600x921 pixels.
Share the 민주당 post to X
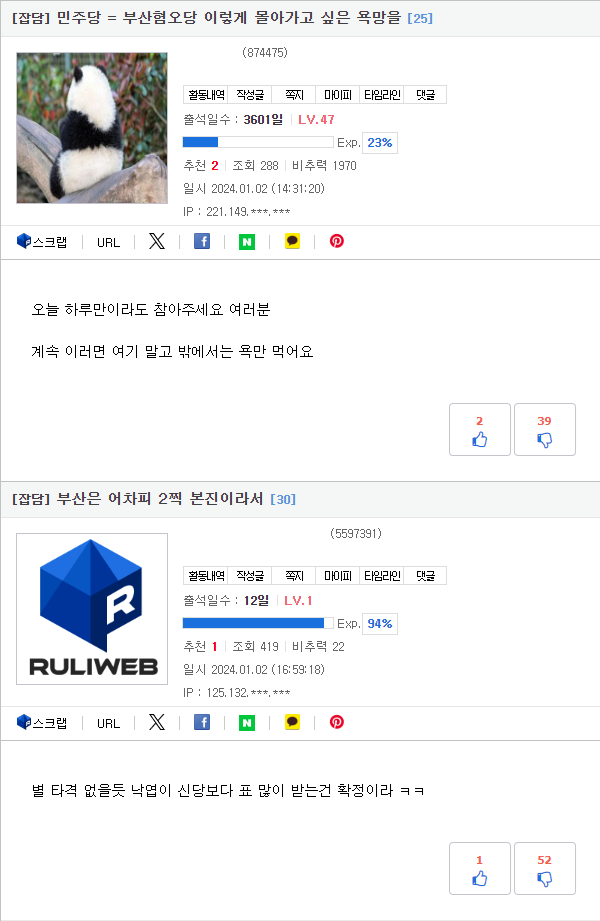pos(156,241)
